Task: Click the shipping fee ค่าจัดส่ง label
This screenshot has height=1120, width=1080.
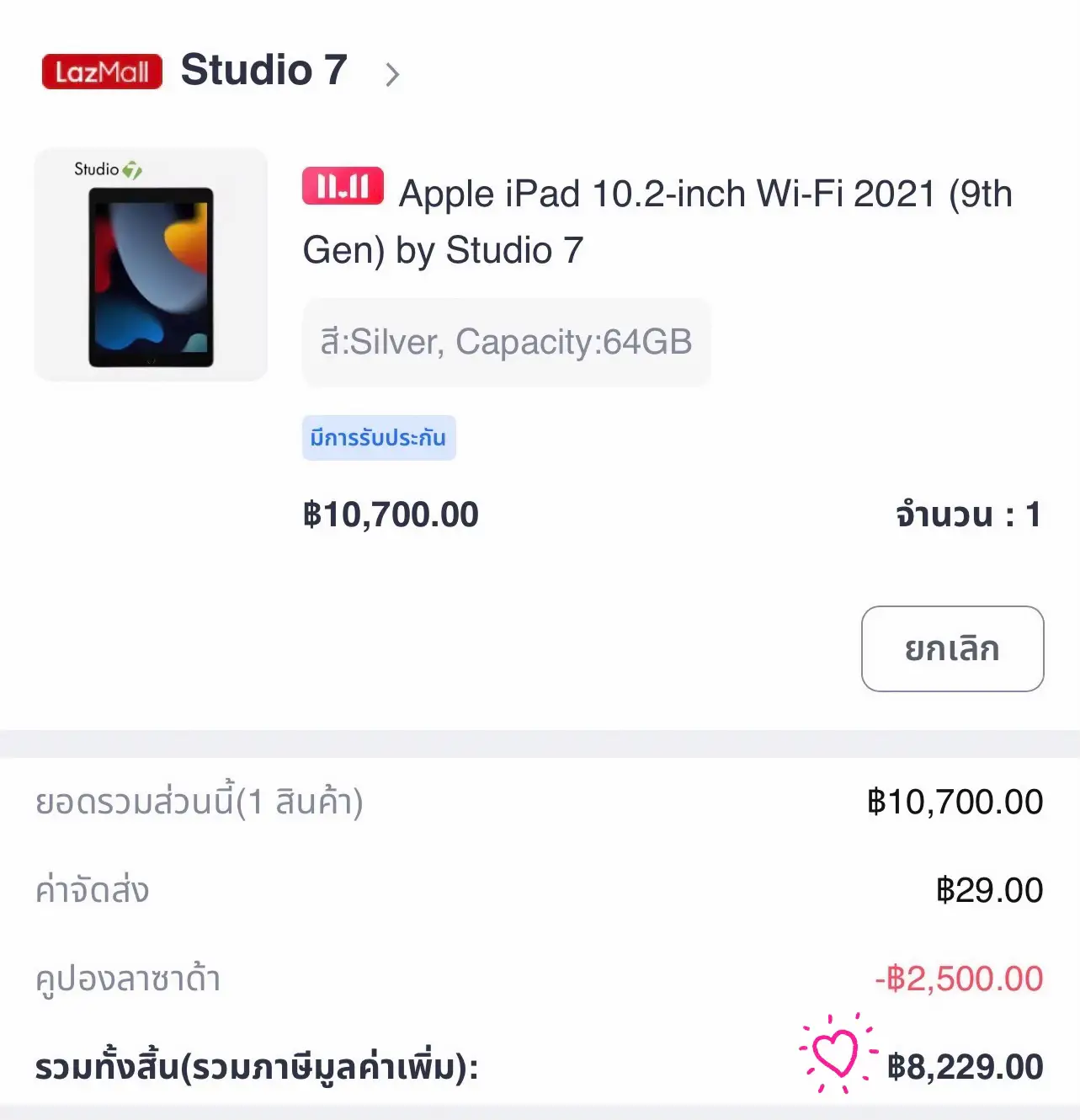Action: click(x=93, y=888)
